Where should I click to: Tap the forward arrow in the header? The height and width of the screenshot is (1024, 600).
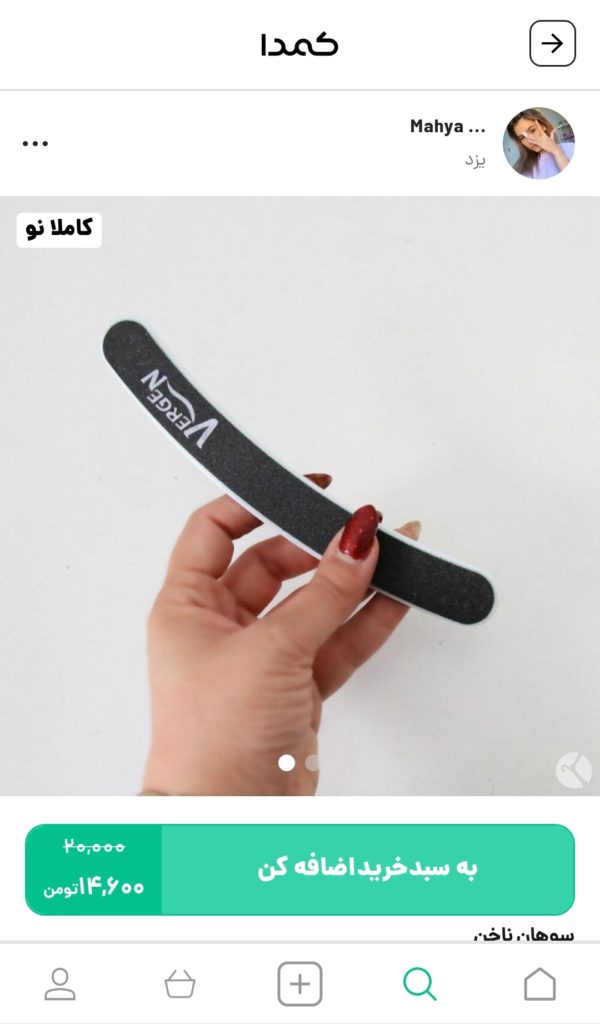(552, 44)
